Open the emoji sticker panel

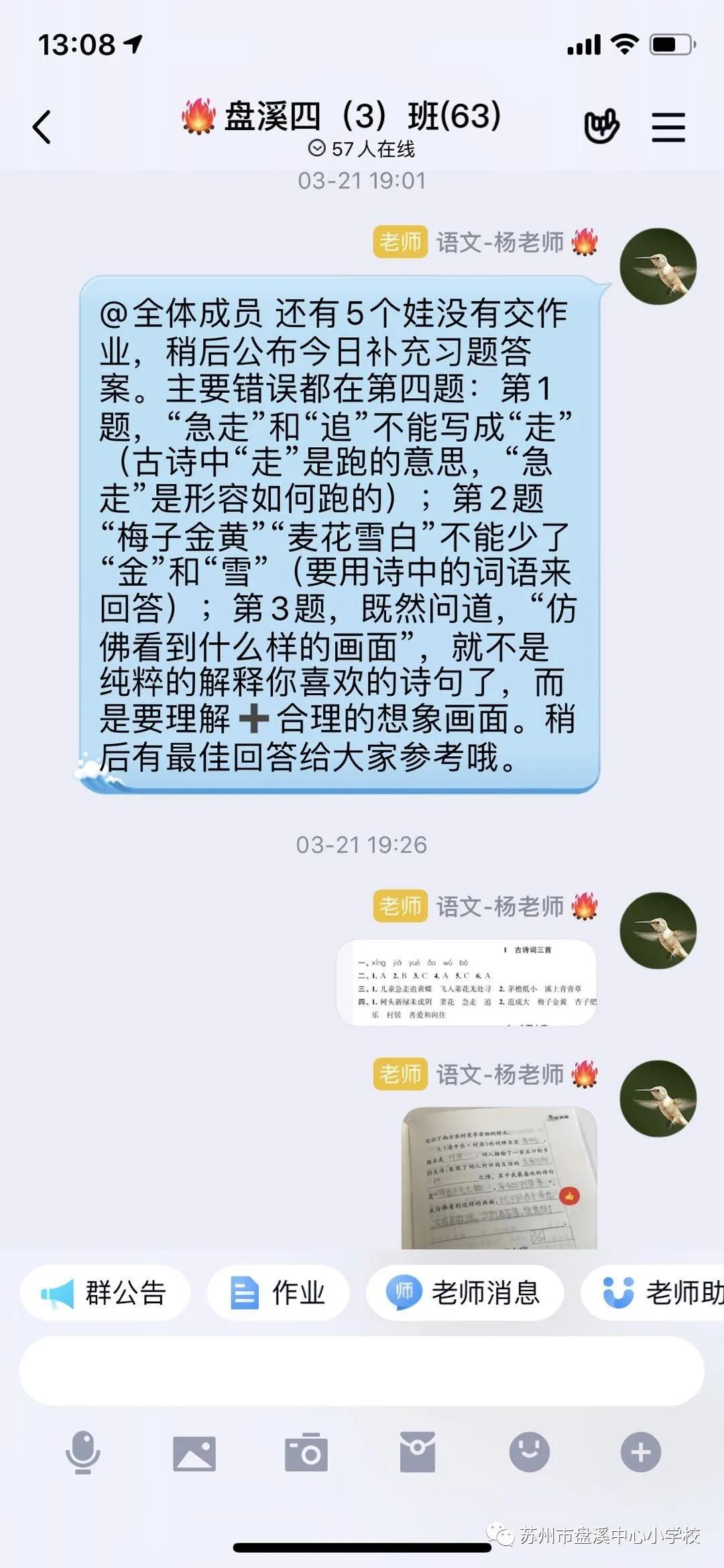529,1452
